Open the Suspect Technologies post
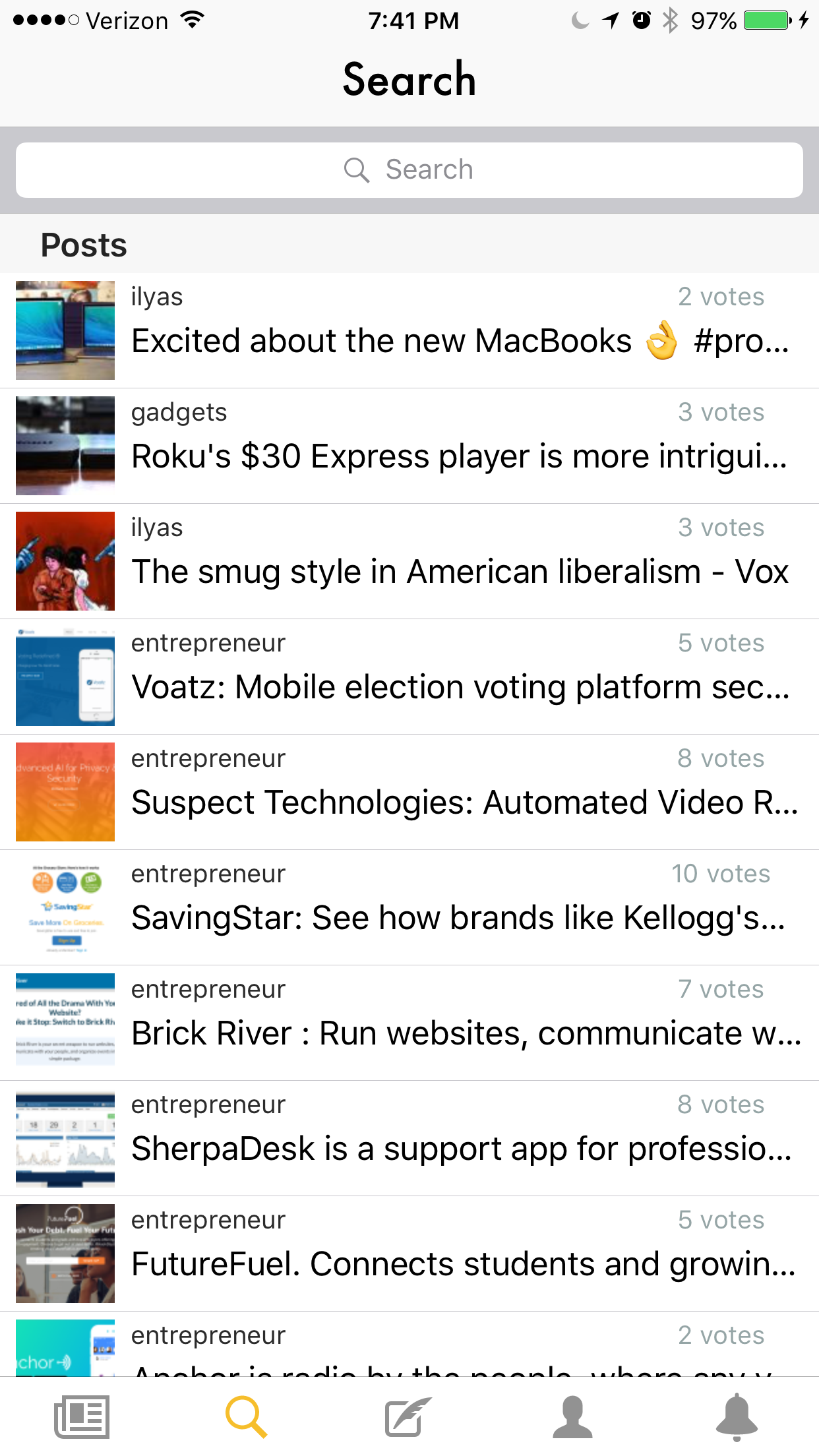This screenshot has height=1456, width=819. (x=409, y=793)
